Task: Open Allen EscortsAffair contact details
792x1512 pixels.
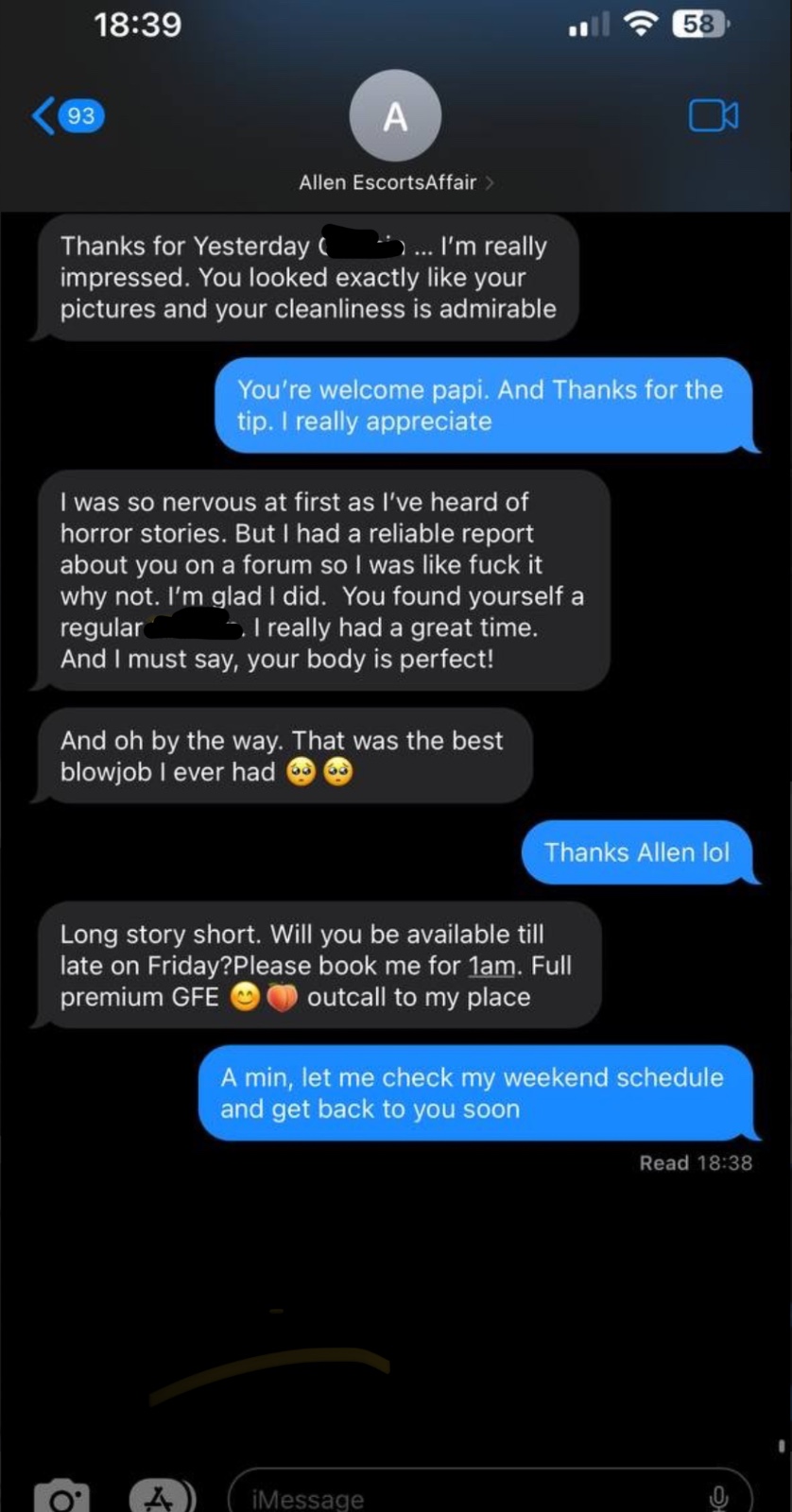Action: pos(395,181)
